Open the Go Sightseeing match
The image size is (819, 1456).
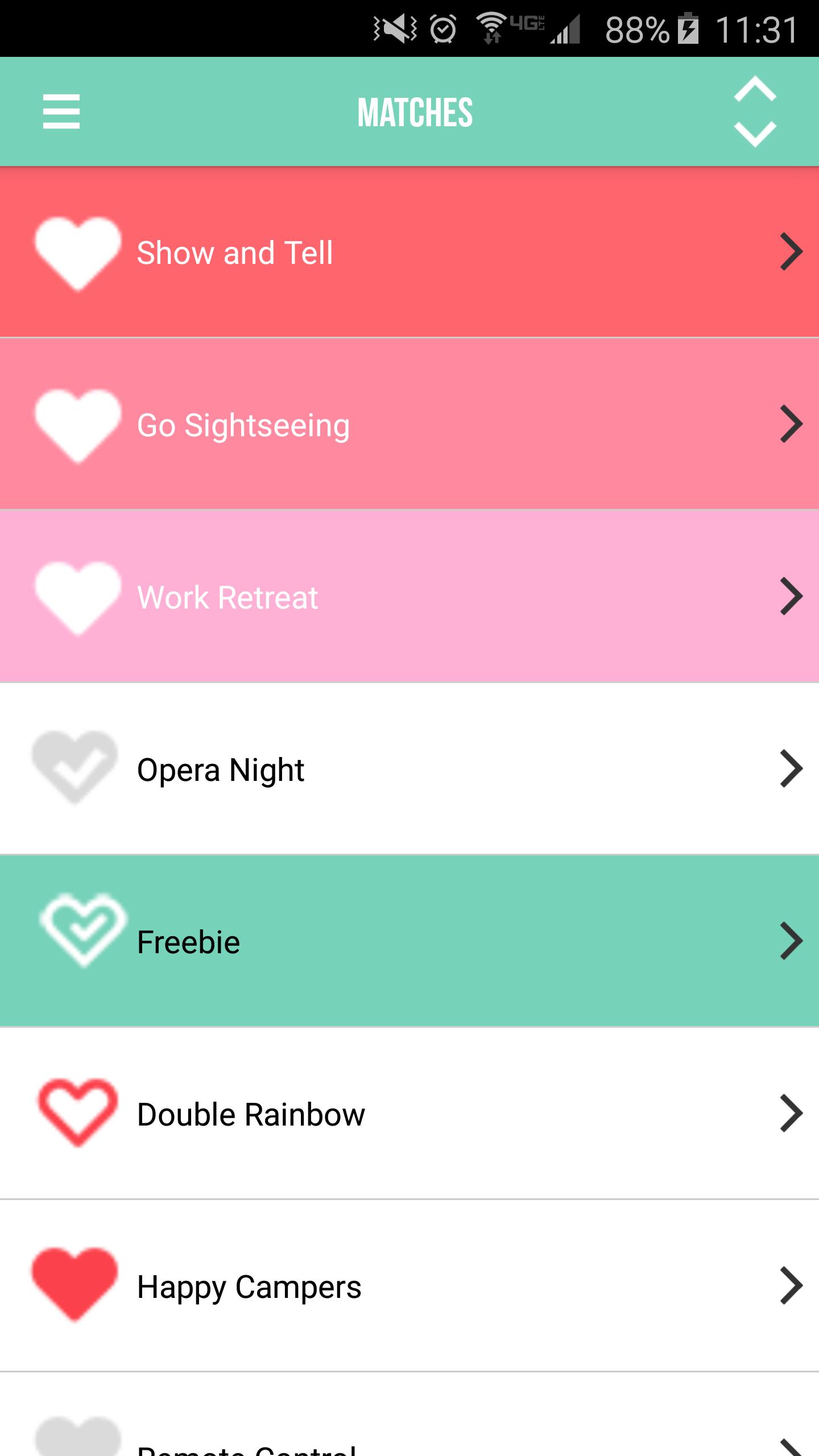tap(409, 424)
